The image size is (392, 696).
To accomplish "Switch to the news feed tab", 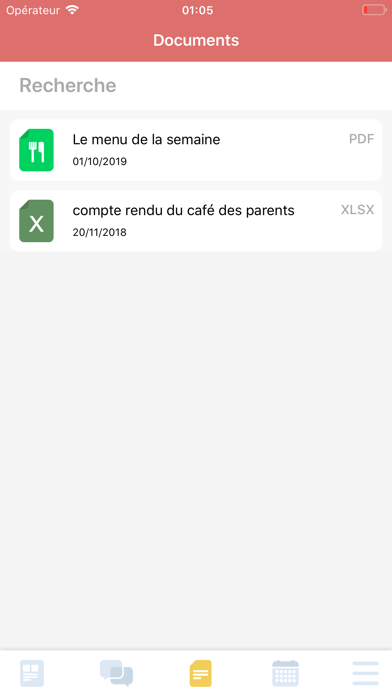I will (32, 673).
